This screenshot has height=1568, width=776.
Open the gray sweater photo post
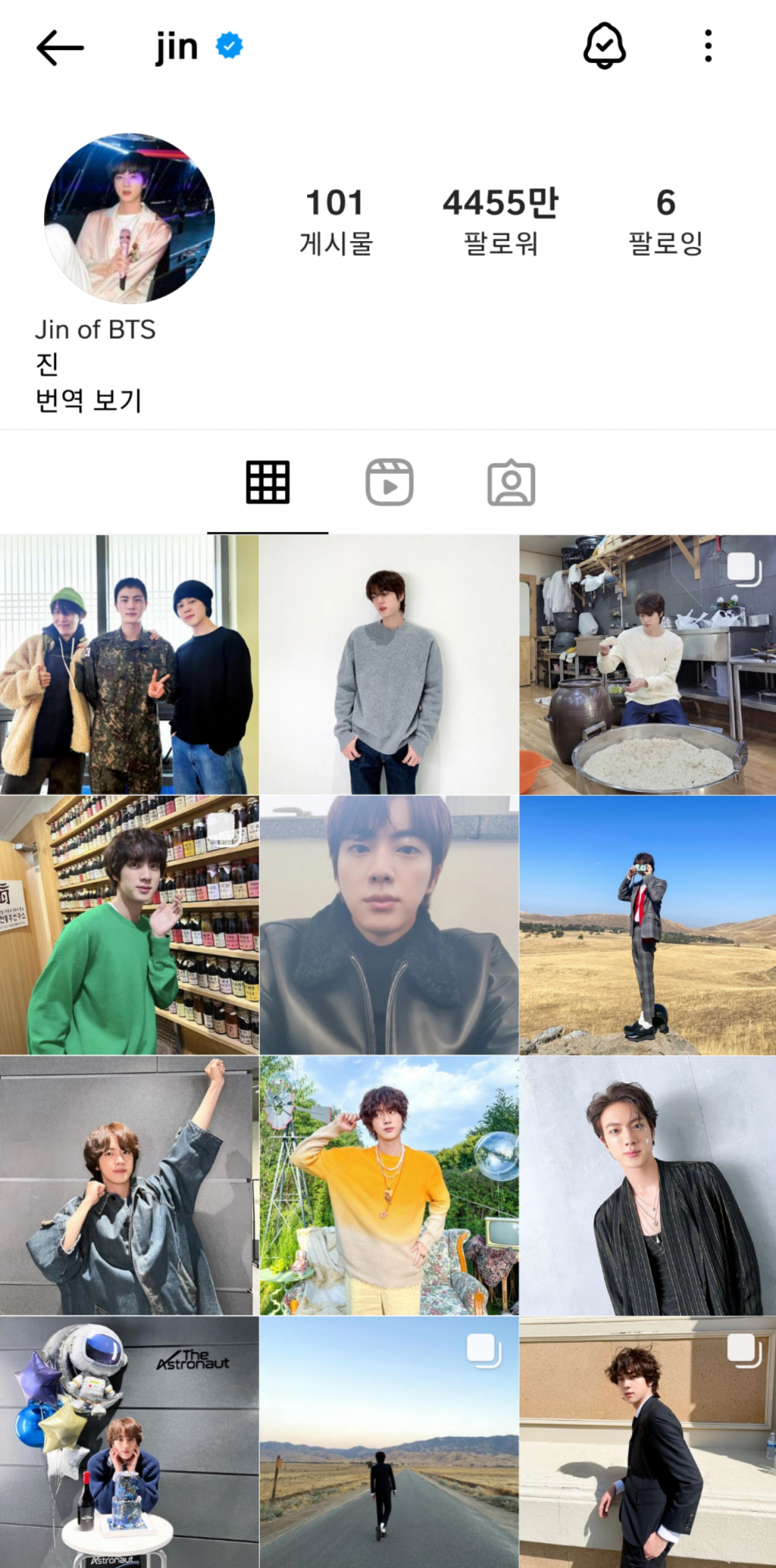tap(389, 665)
